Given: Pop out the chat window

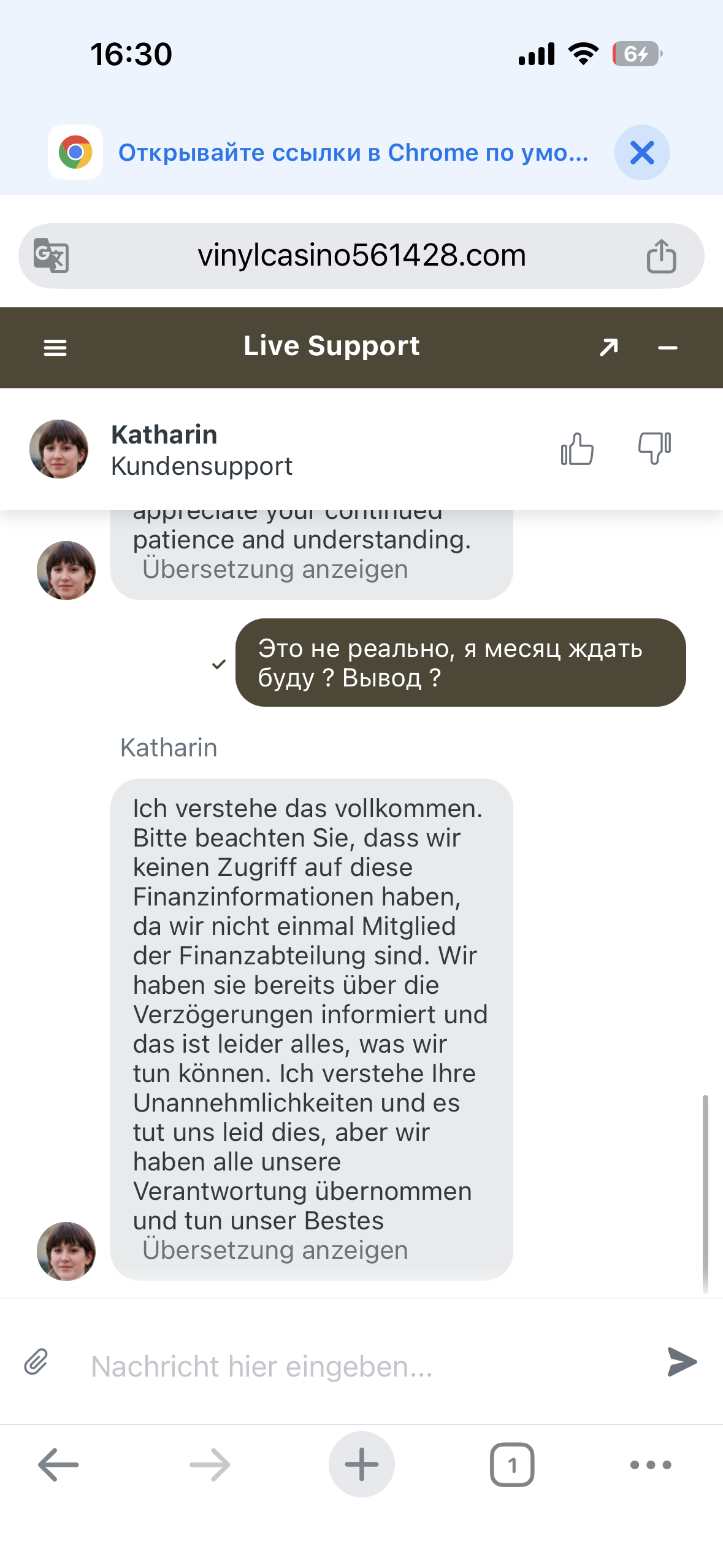Looking at the screenshot, I should pos(608,347).
